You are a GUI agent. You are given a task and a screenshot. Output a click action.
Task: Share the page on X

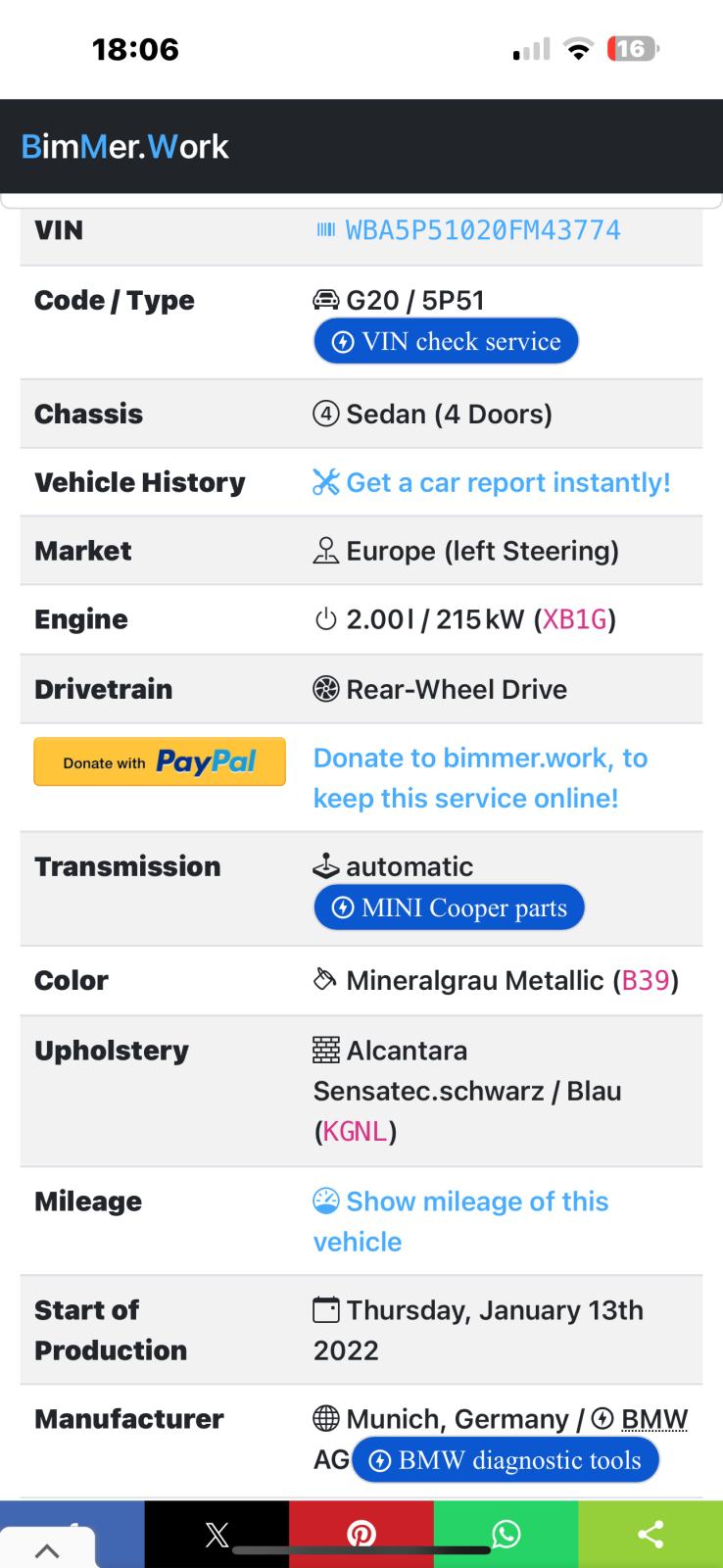coord(217,1534)
